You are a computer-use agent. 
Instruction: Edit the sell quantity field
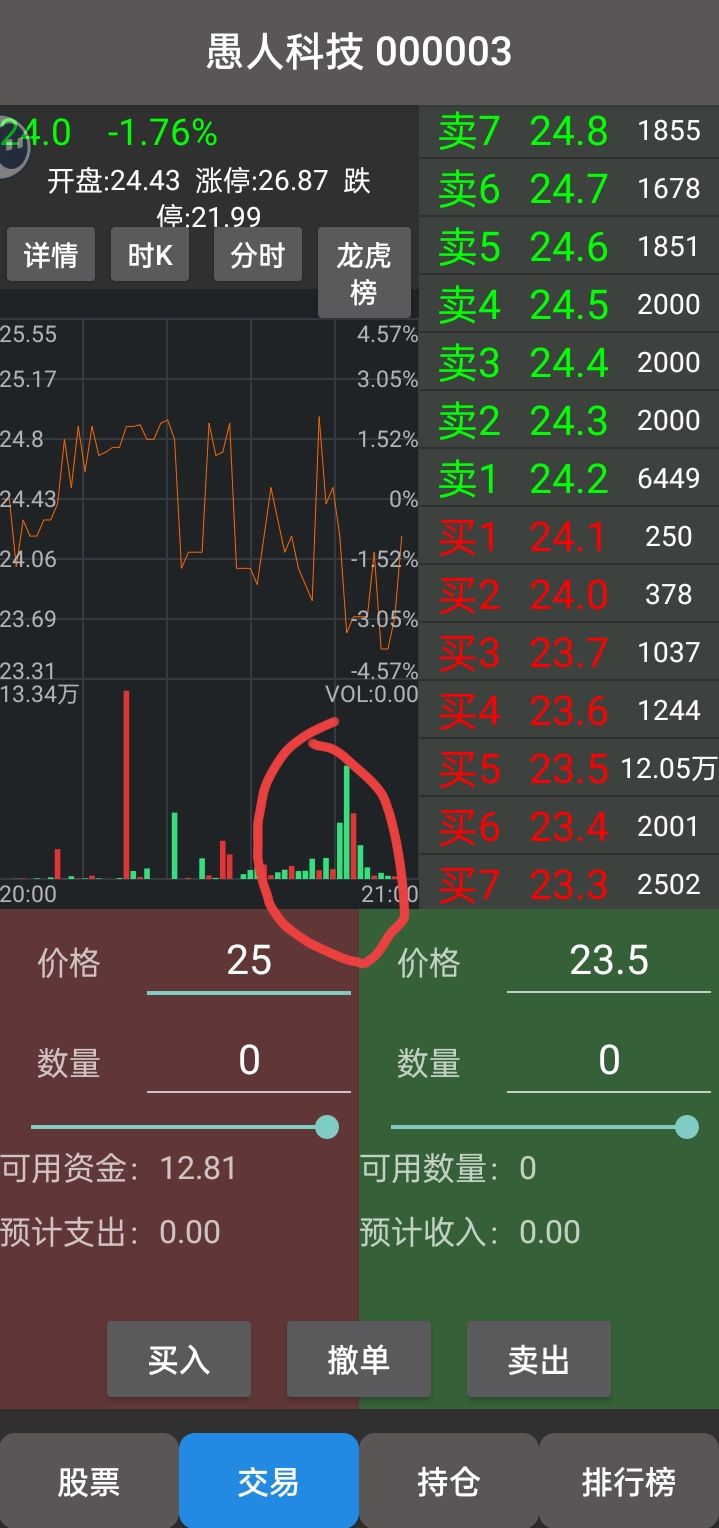[609, 1060]
